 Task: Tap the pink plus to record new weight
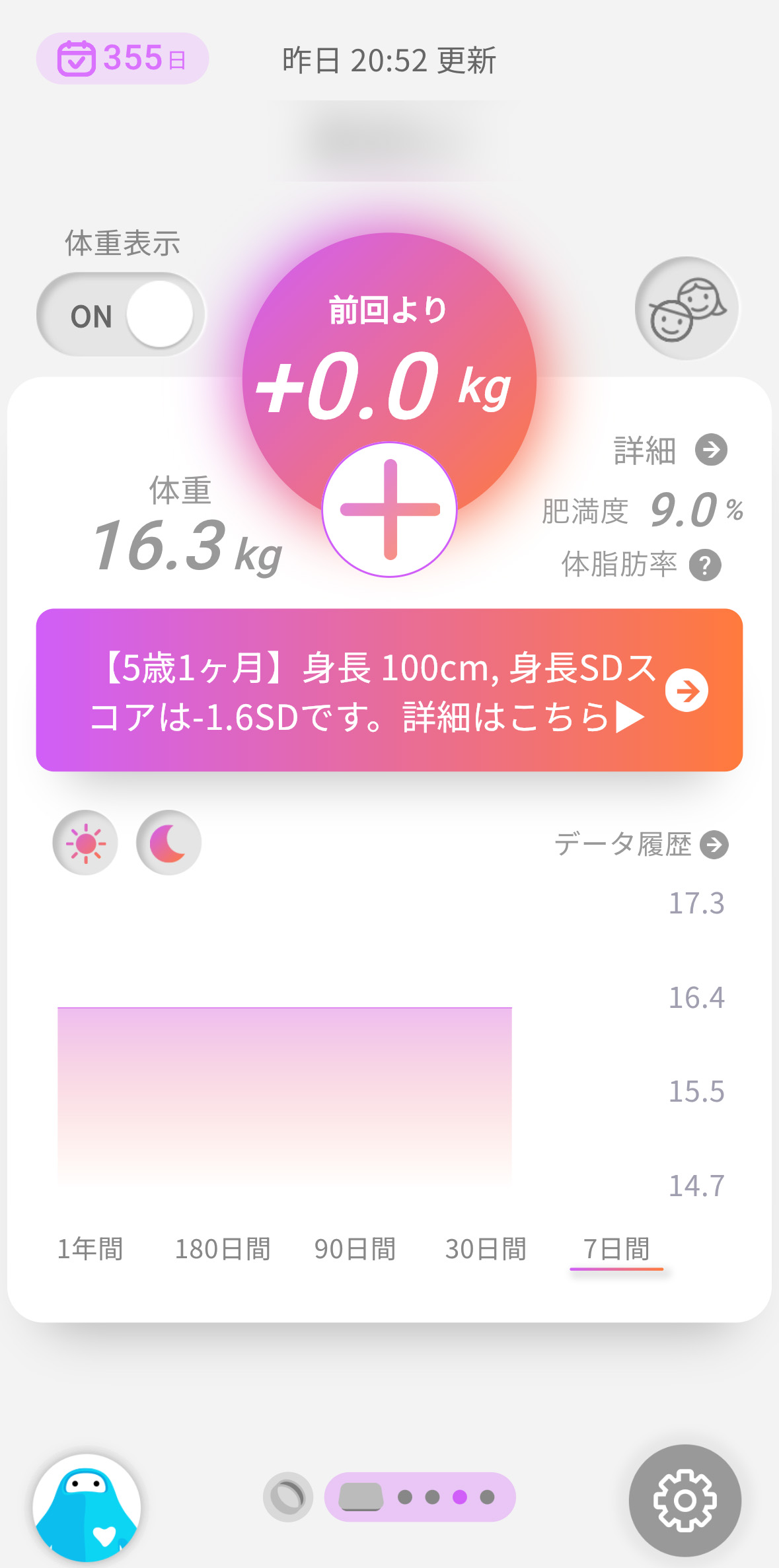pos(389,511)
